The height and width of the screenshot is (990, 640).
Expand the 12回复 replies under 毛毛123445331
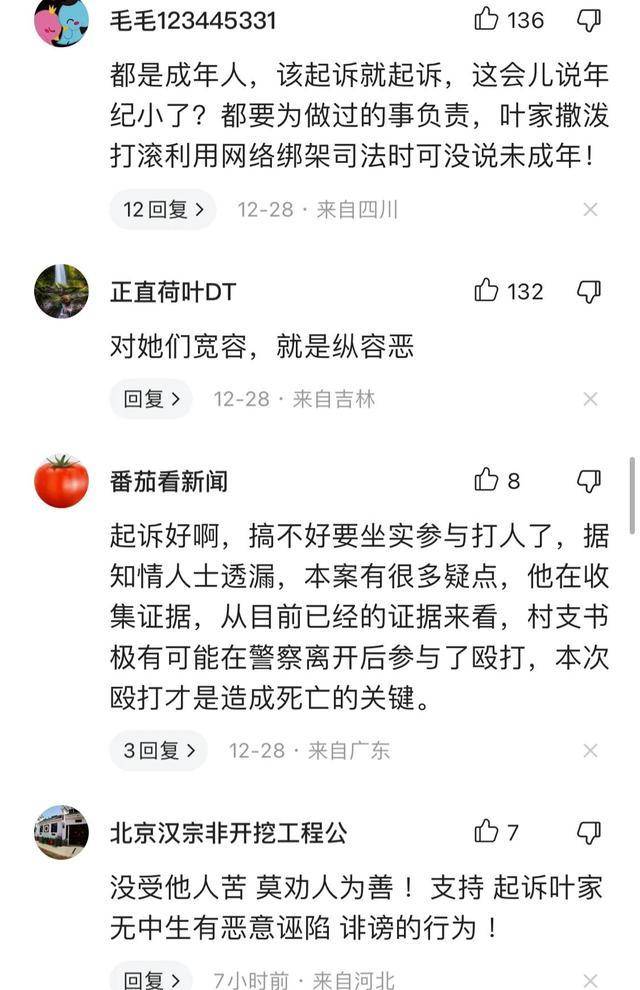[162, 210]
